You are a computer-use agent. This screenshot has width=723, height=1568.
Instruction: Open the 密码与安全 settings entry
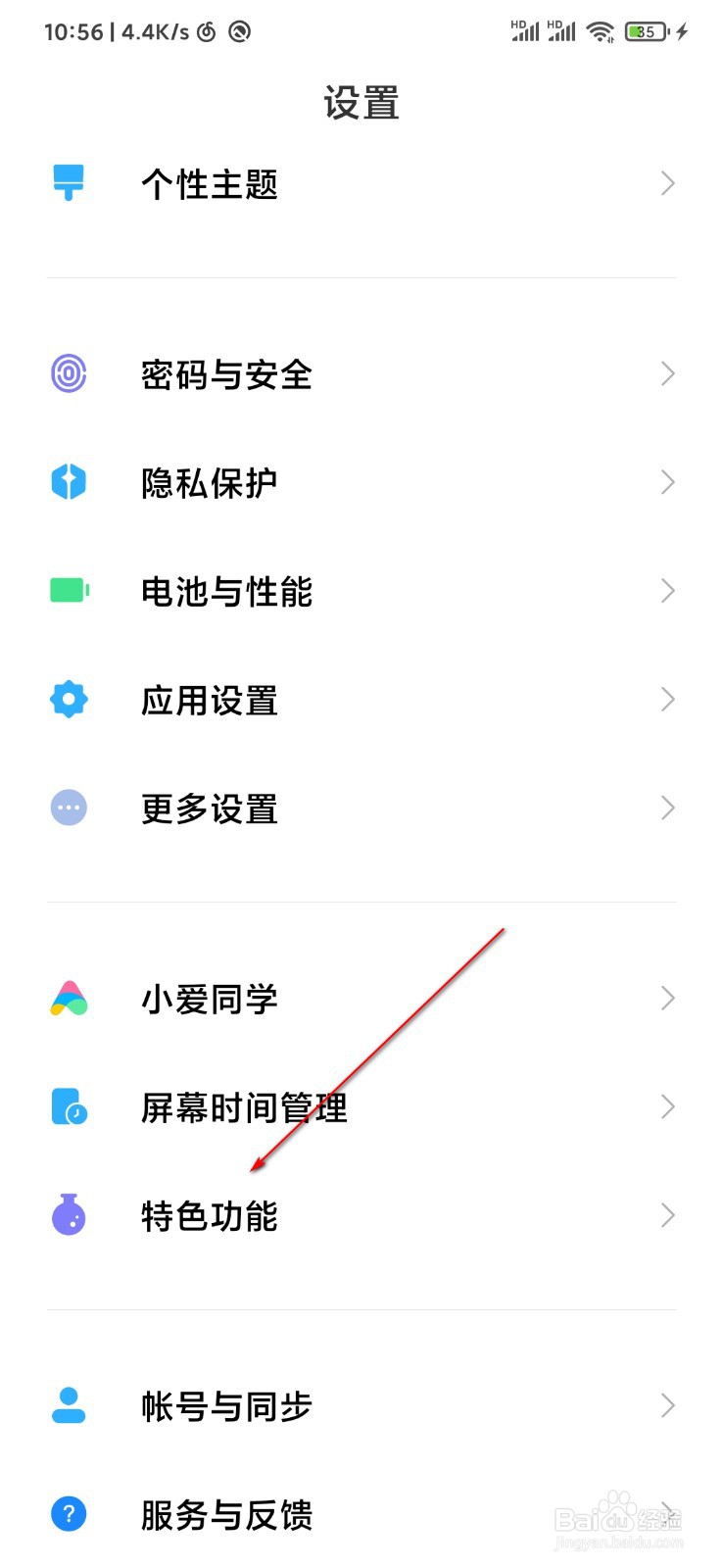(x=225, y=373)
